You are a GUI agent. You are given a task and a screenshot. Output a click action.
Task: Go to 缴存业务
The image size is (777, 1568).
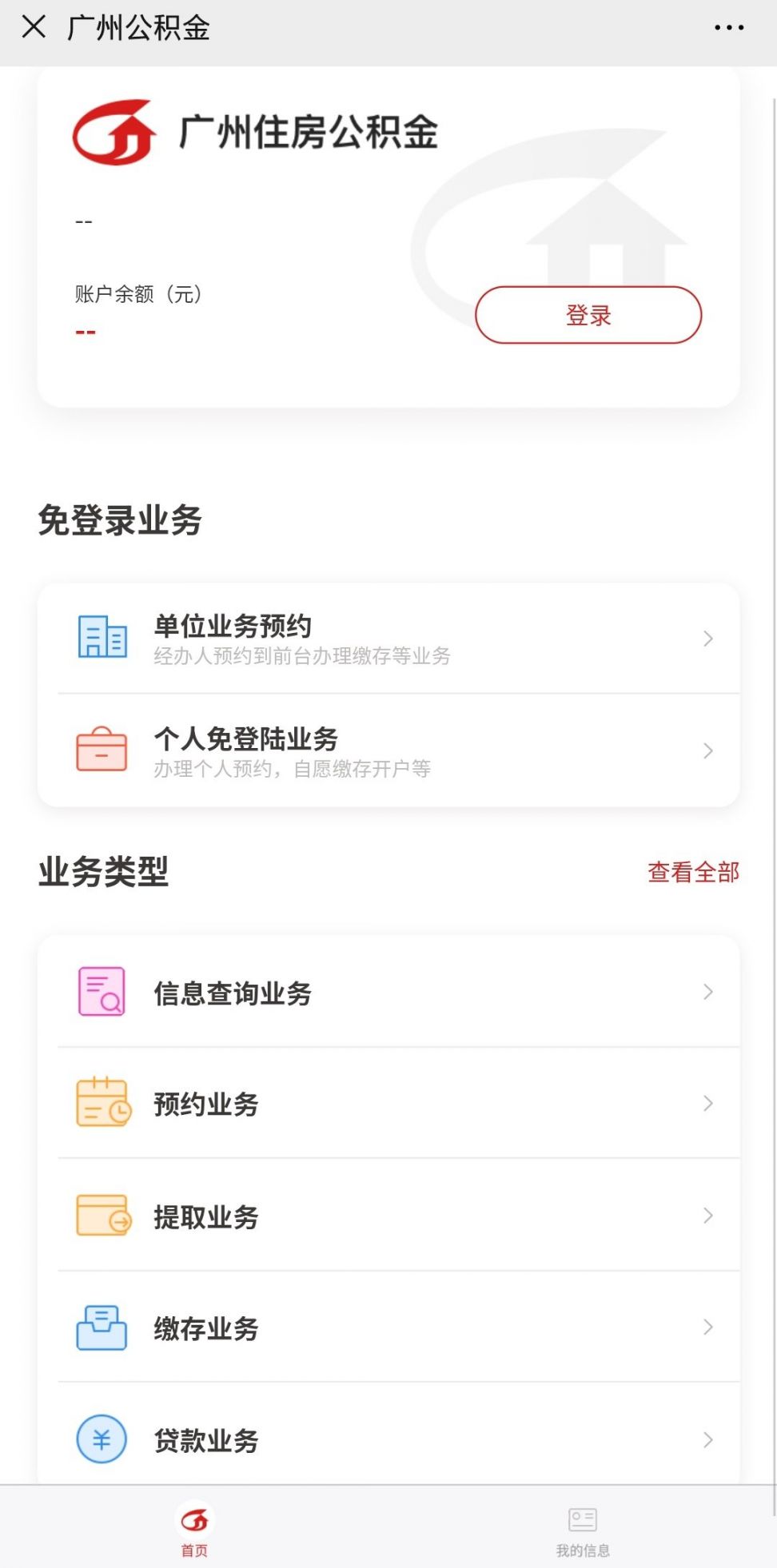388,1327
